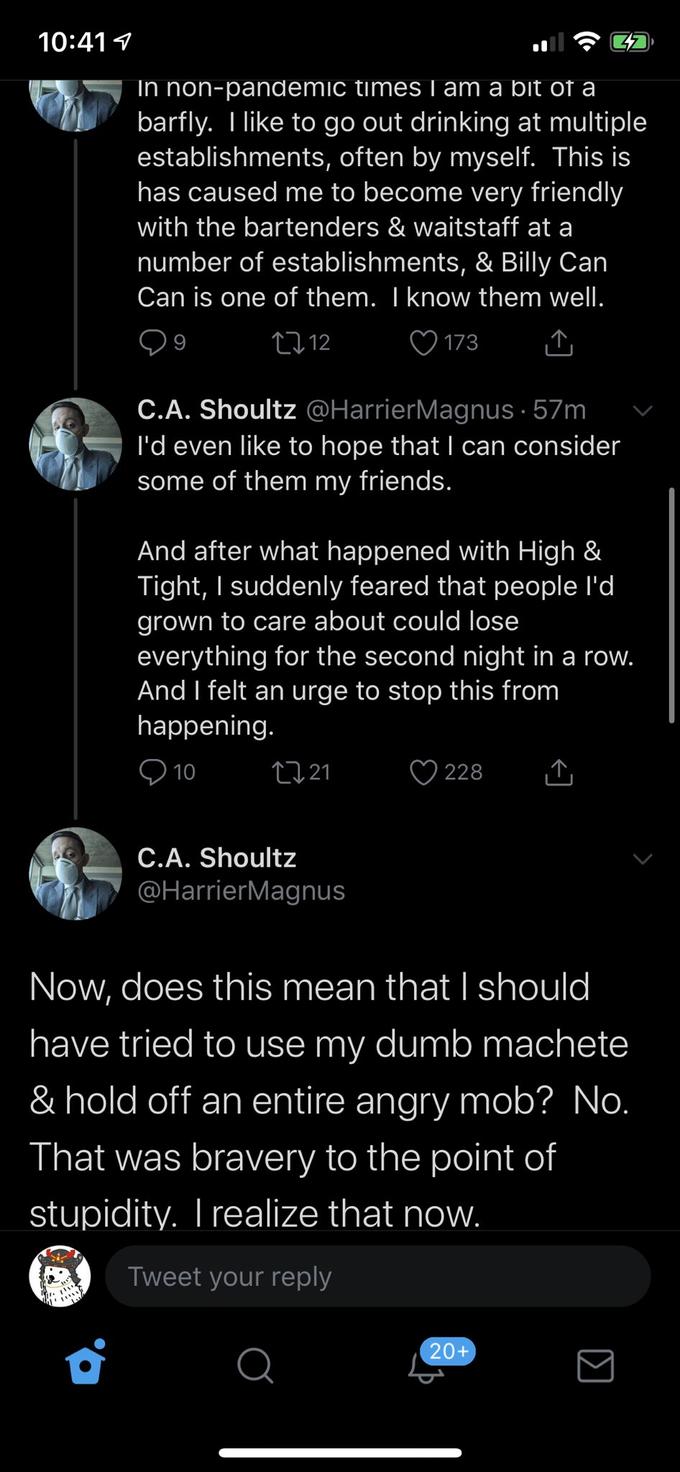Go to the Home tab

click(x=85, y=1365)
